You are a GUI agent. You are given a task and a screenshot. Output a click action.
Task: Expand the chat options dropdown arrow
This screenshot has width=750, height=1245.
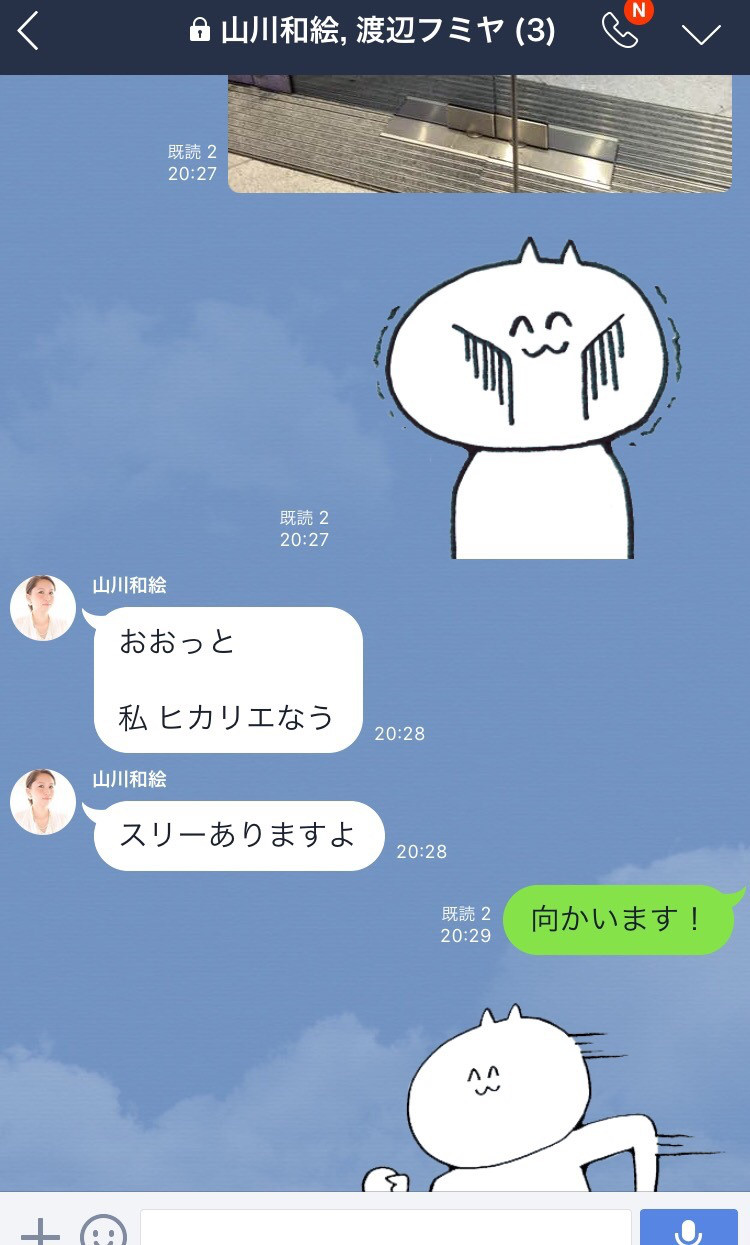(x=701, y=34)
